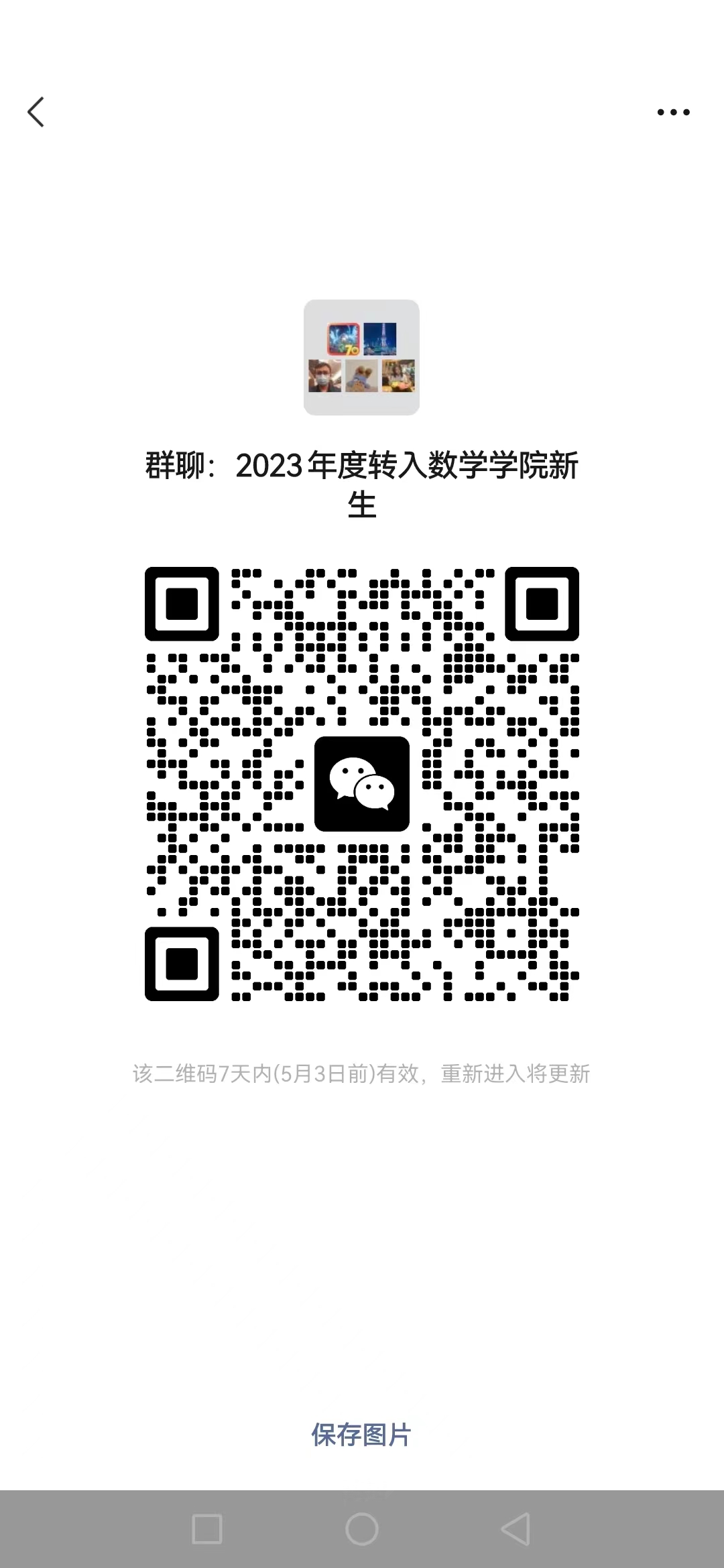
Task: Go back using the top-left arrow
Action: (36, 112)
